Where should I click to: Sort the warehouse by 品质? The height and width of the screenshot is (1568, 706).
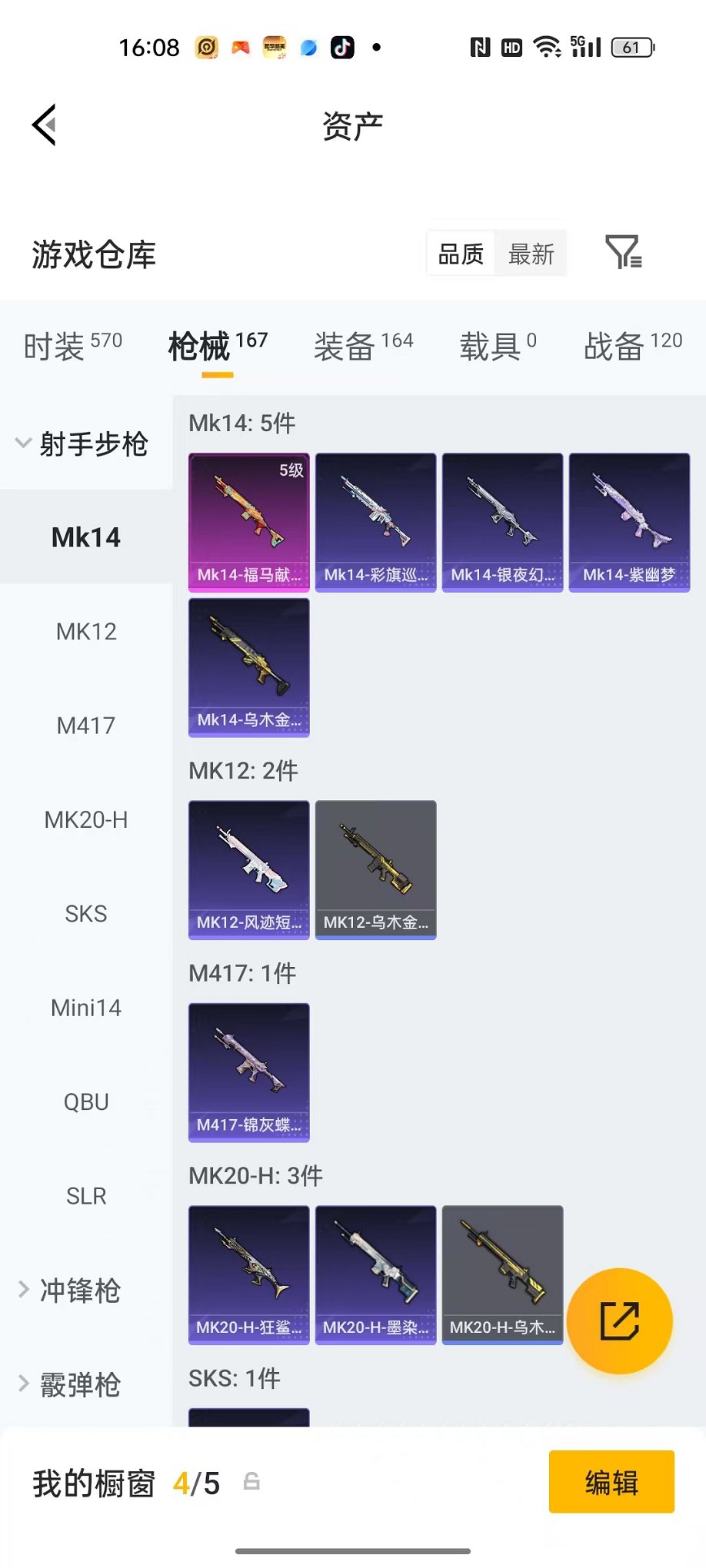[x=461, y=254]
